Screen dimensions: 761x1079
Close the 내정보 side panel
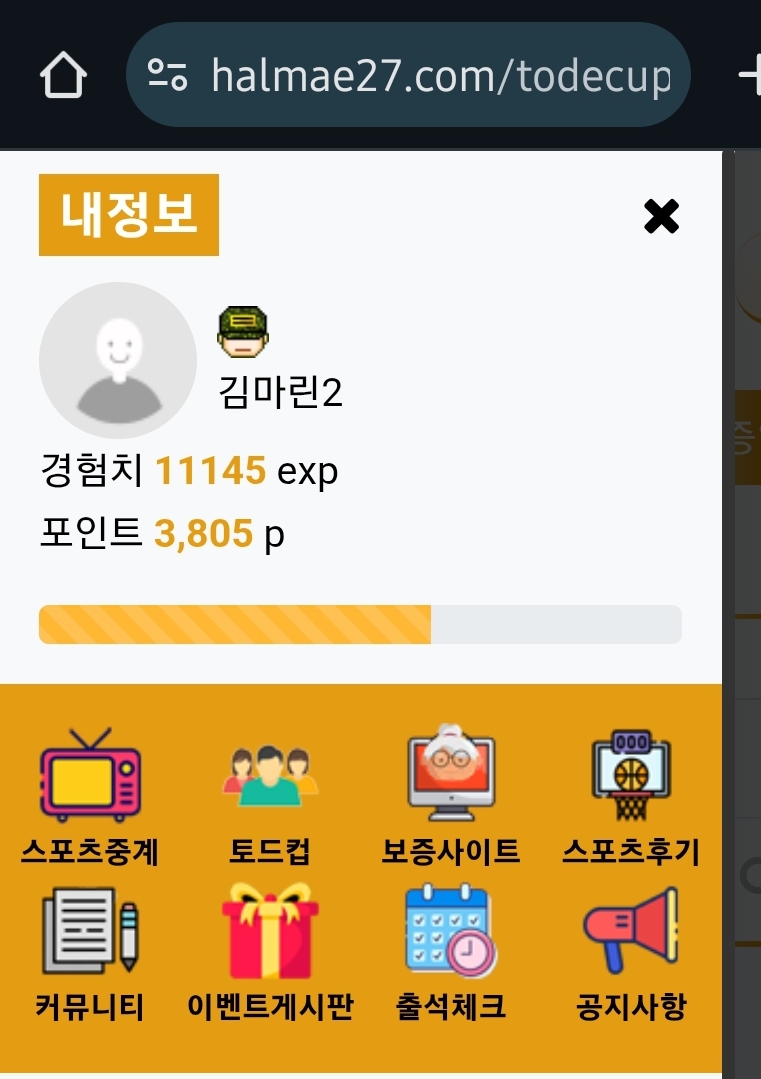pos(661,216)
